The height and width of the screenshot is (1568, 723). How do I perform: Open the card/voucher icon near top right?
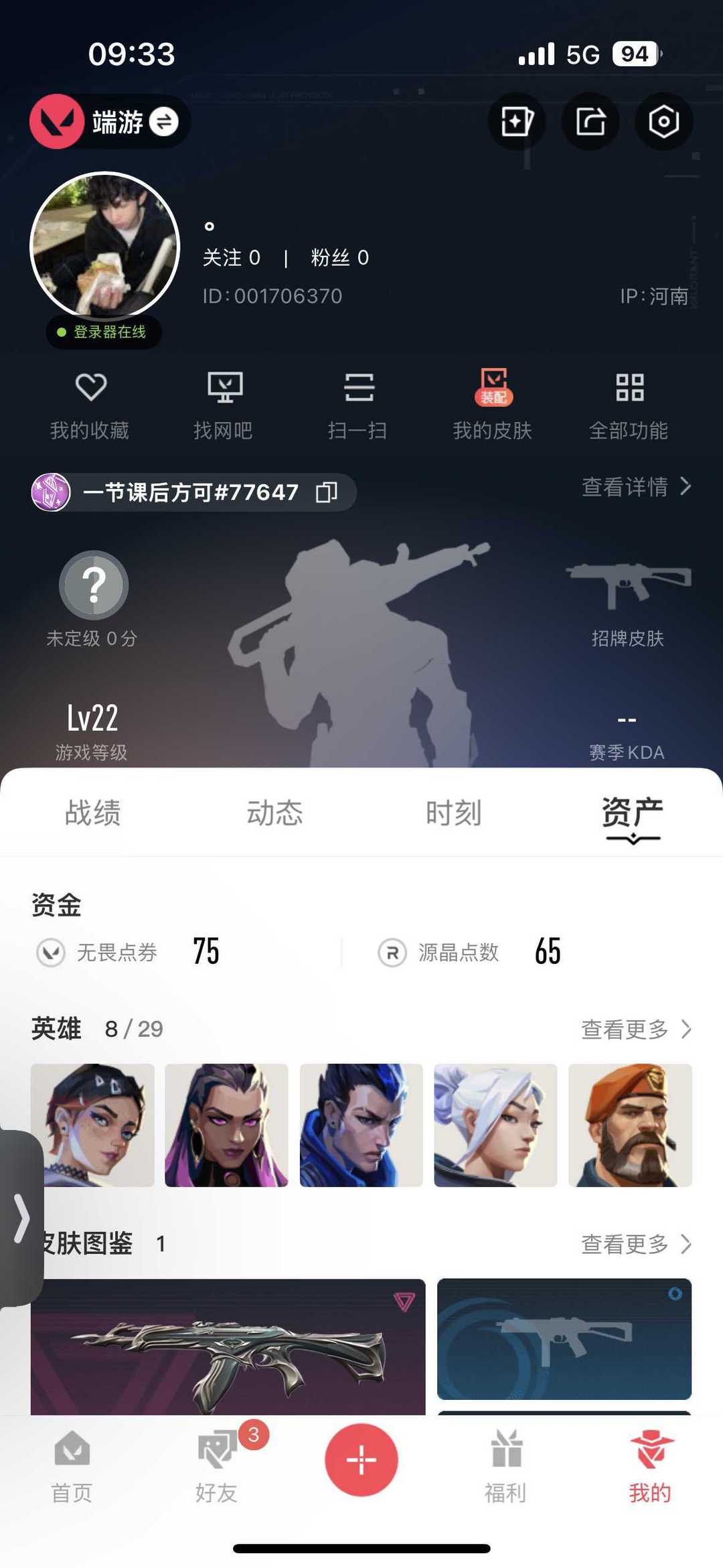click(516, 121)
